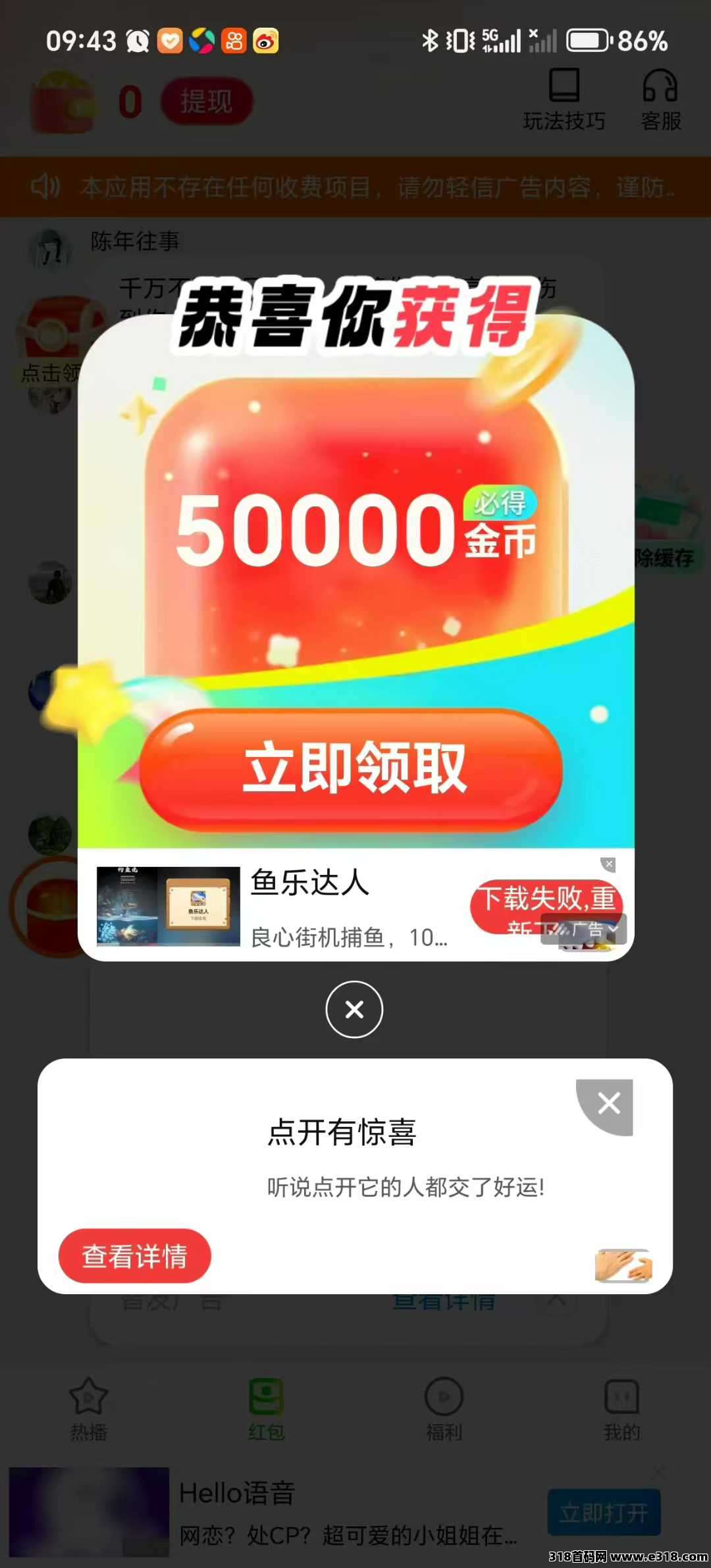Image resolution: width=711 pixels, height=1568 pixels.
Task: Contact 客服 support
Action: pyautogui.click(x=660, y=100)
